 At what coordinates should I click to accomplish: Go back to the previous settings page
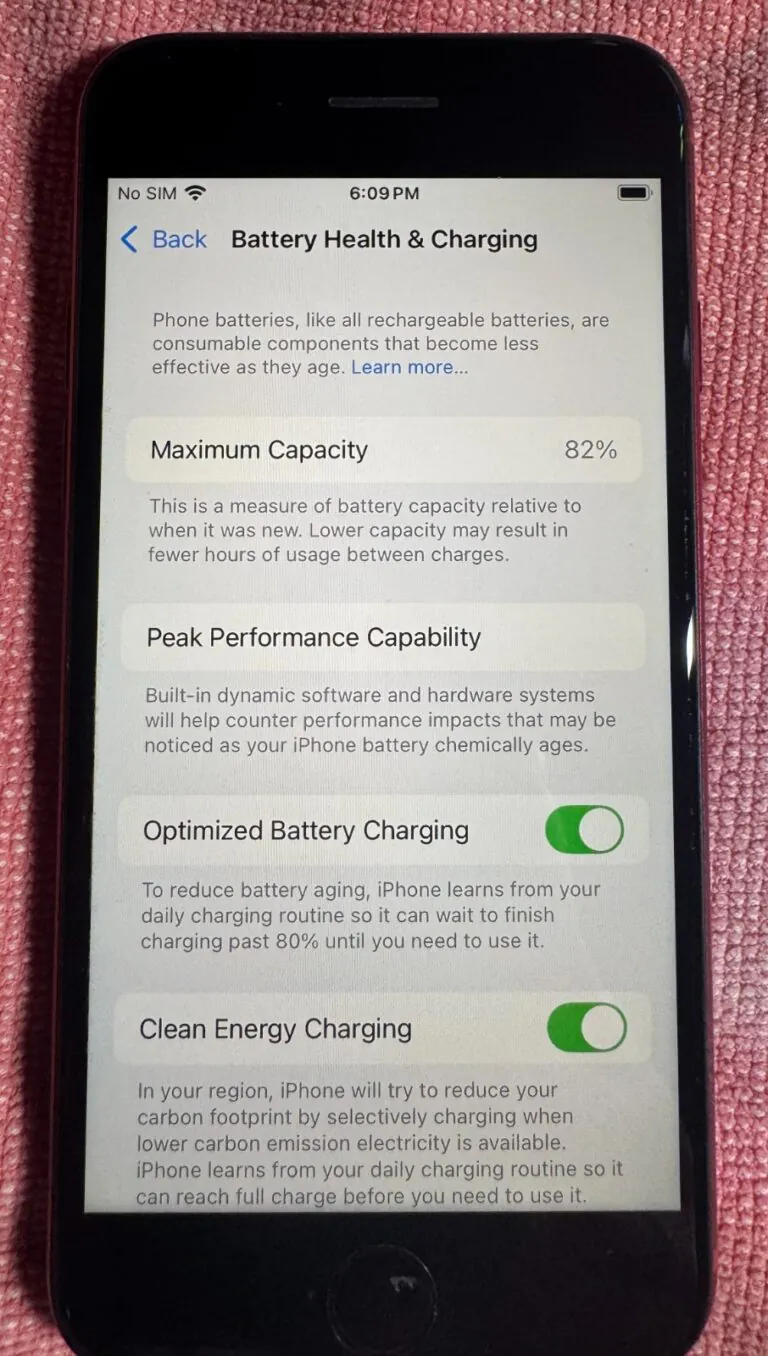164,239
